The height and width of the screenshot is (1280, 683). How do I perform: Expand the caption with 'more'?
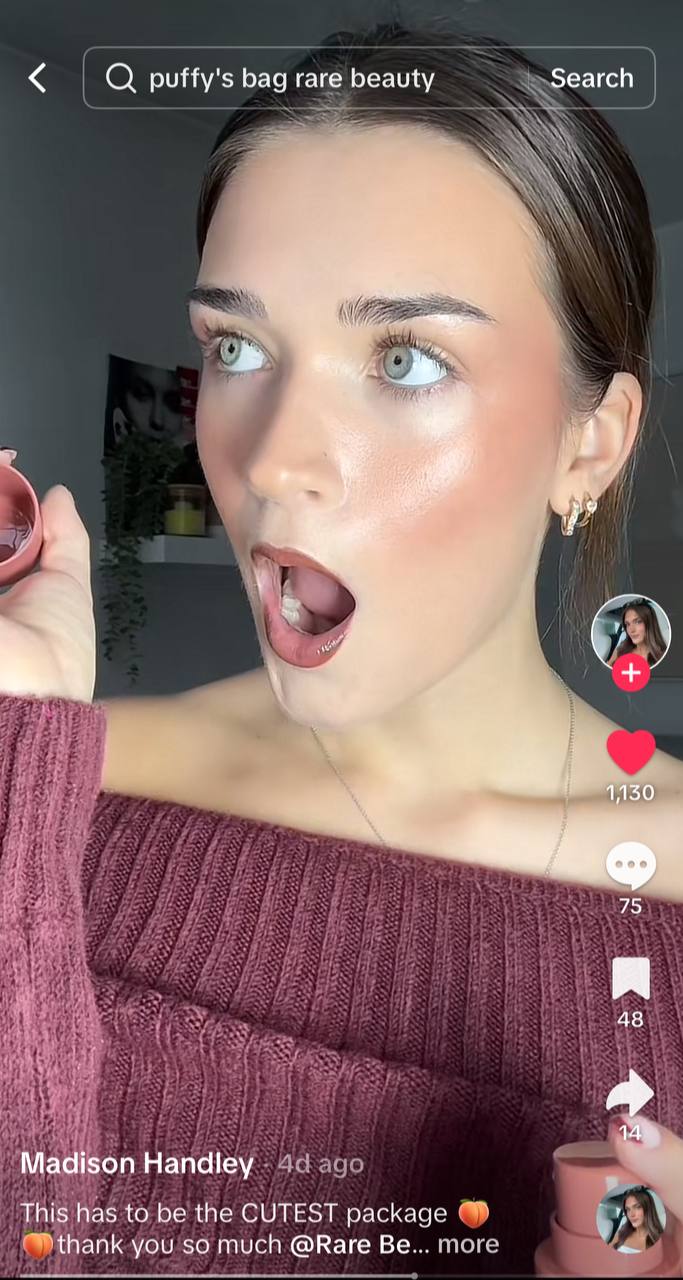(468, 1244)
